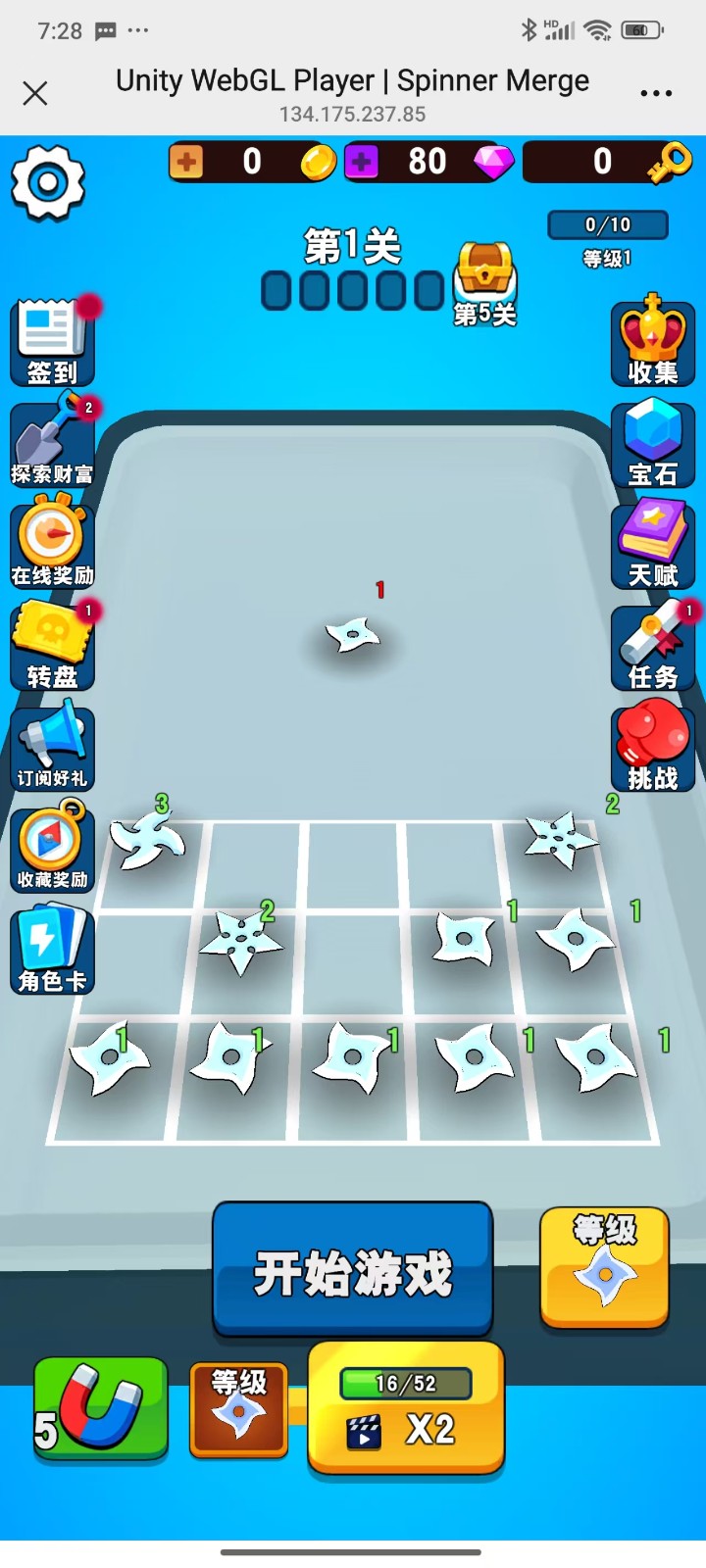706x1568 pixels.
Task: Start the game with 开始游戏
Action: pyautogui.click(x=353, y=1270)
